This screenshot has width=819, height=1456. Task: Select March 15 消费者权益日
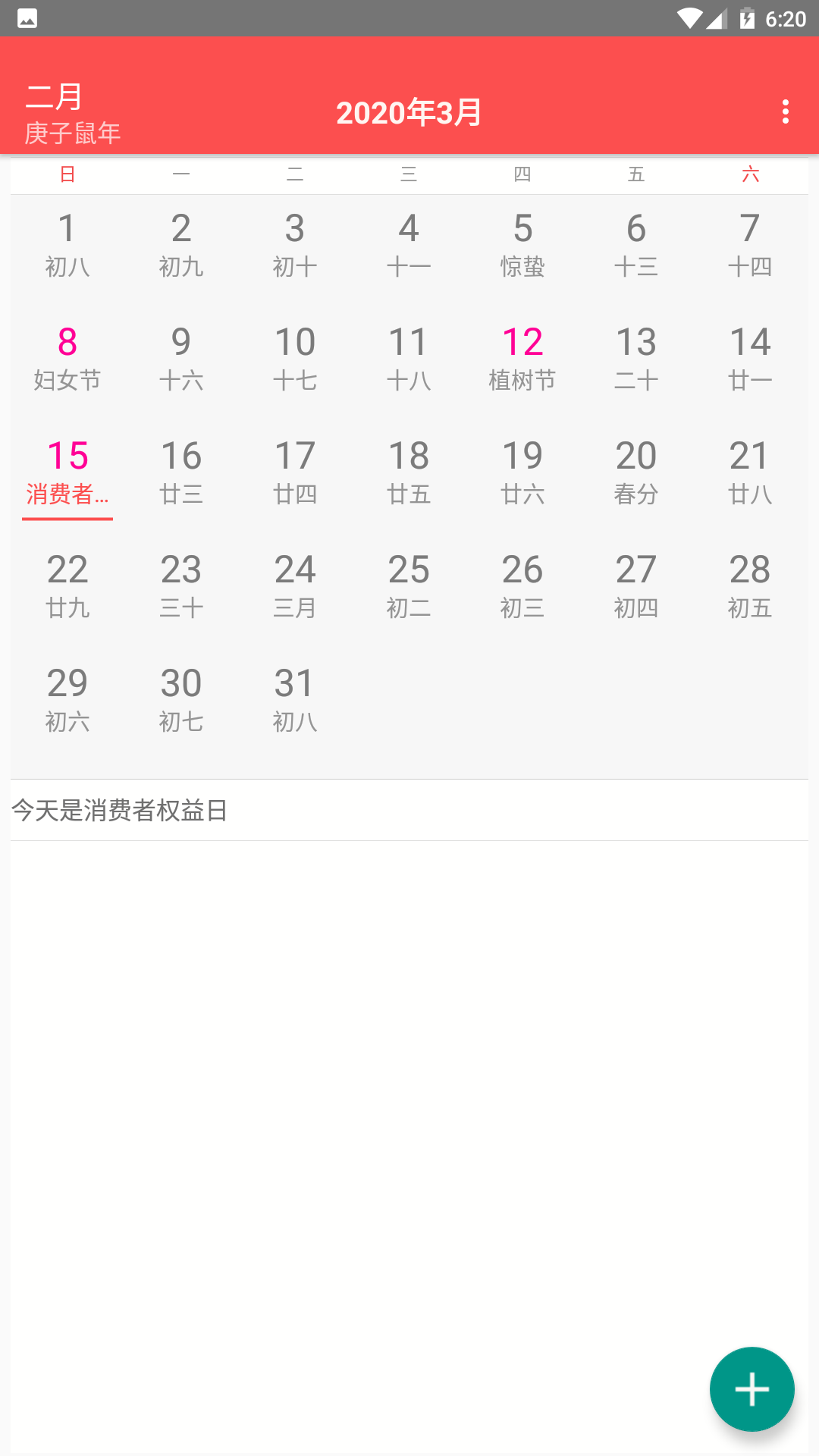click(x=67, y=472)
